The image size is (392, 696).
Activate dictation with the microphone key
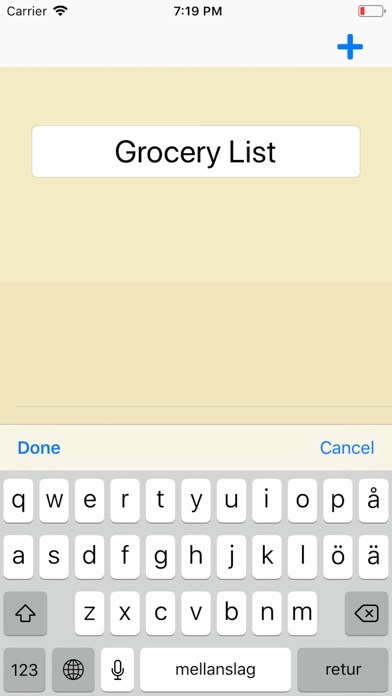tap(117, 669)
